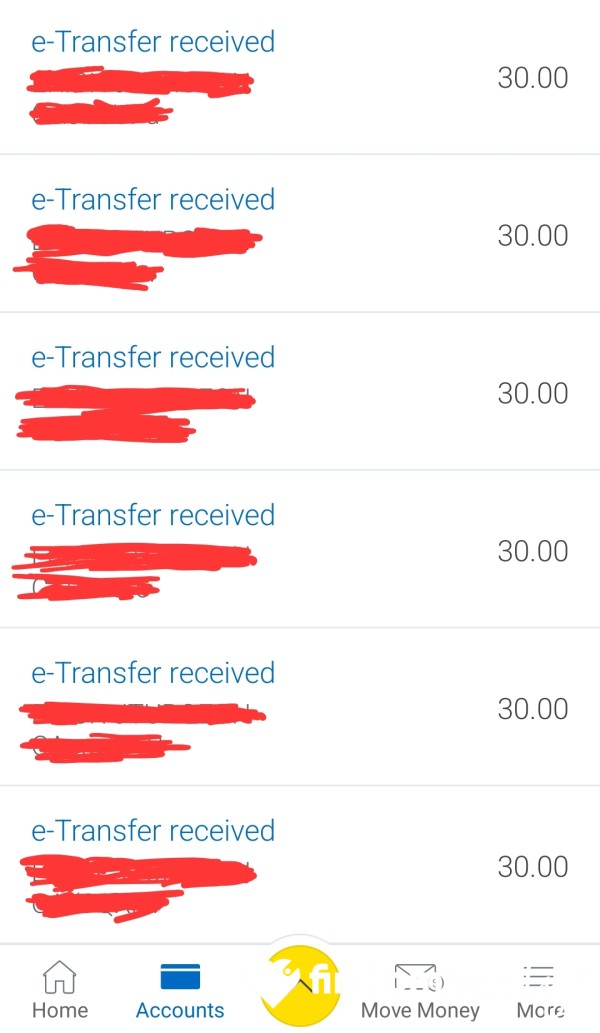The height and width of the screenshot is (1033, 600).
Task: Open the Move Money tab
Action: coord(420,990)
